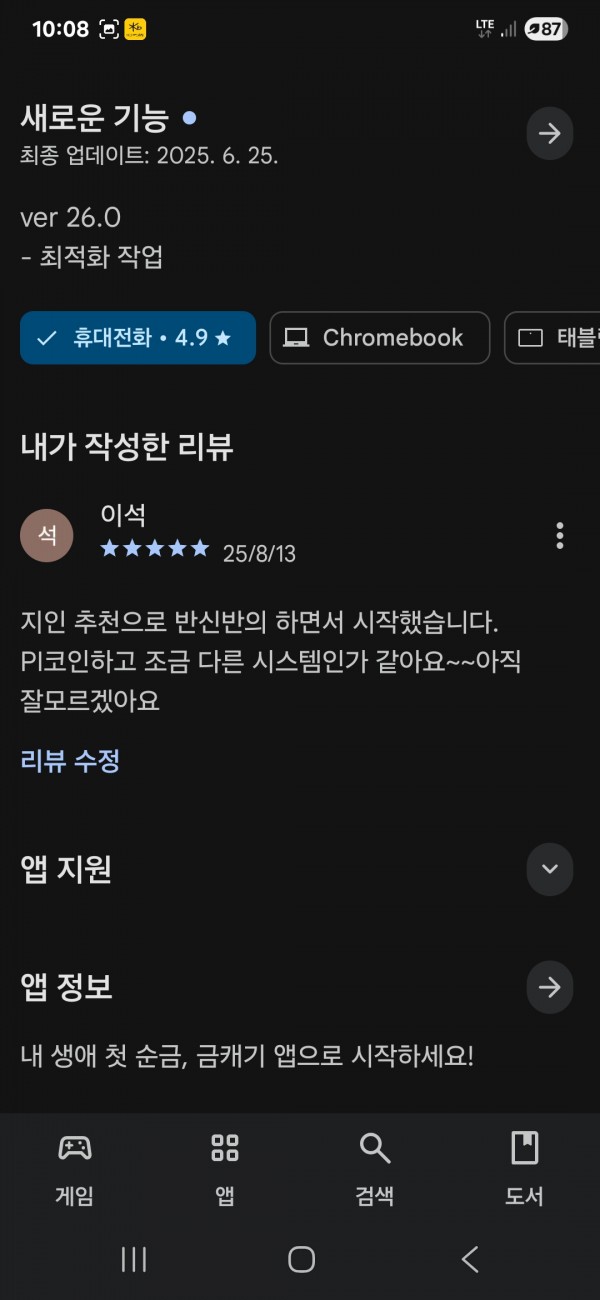
Task: Tap the system back button
Action: 470,1259
